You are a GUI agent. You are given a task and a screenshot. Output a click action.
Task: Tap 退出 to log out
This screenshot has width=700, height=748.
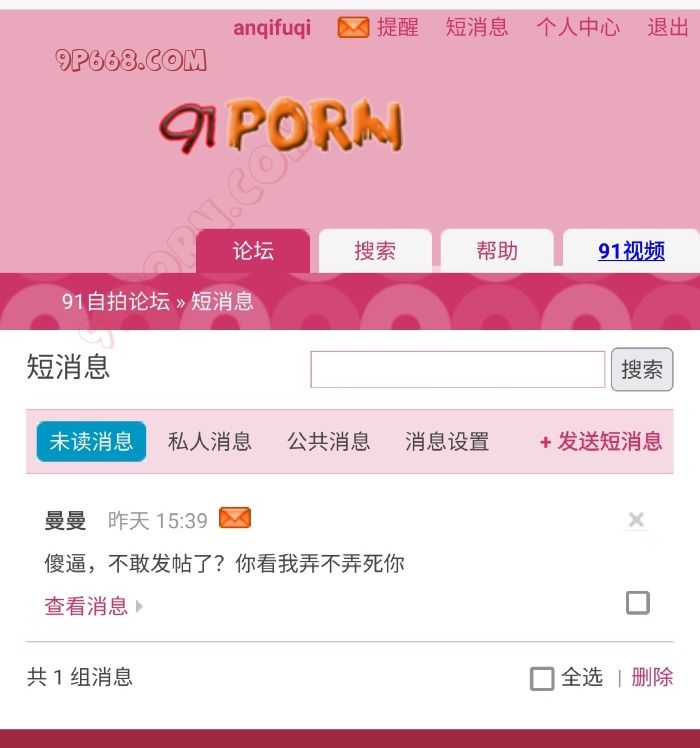(x=668, y=28)
